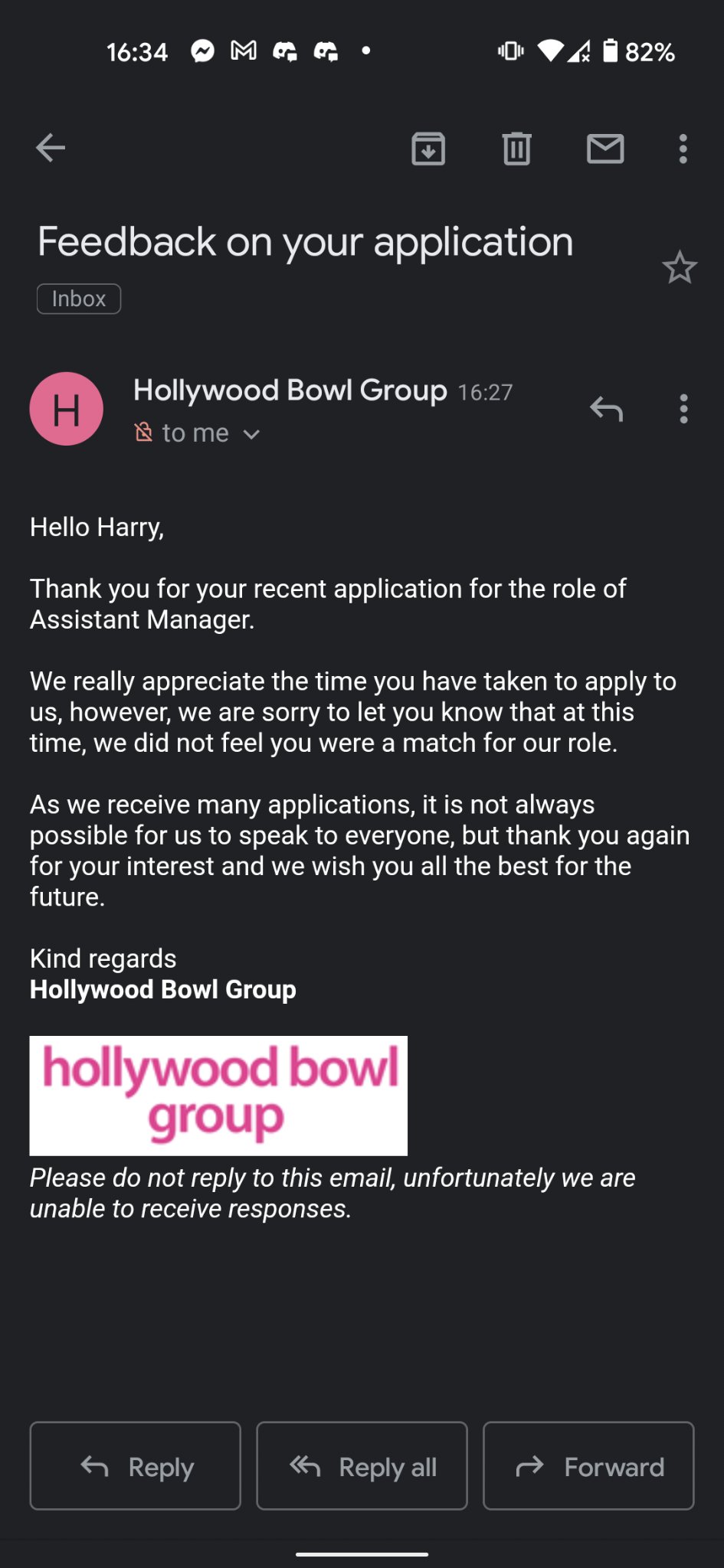Go back to the inbox list
Screen dimensions: 724x1568
[51, 148]
